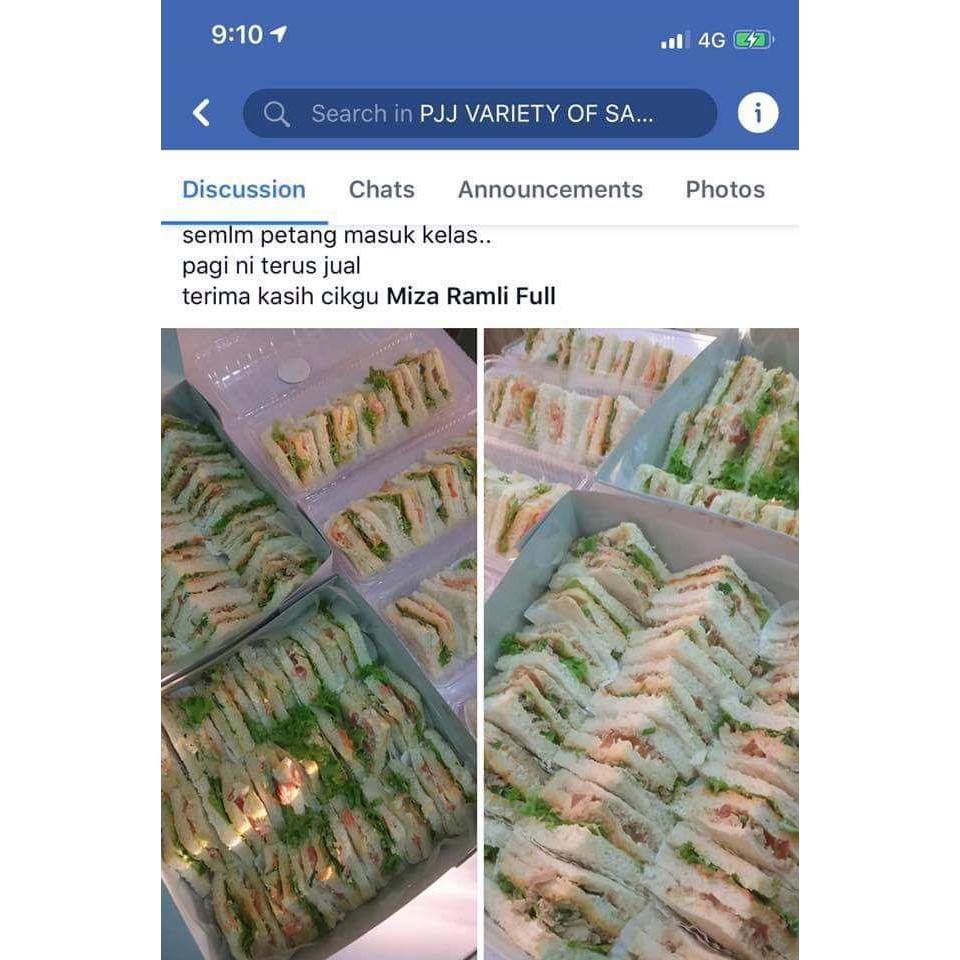Open the right sandwich photo in the post

tap(641, 640)
